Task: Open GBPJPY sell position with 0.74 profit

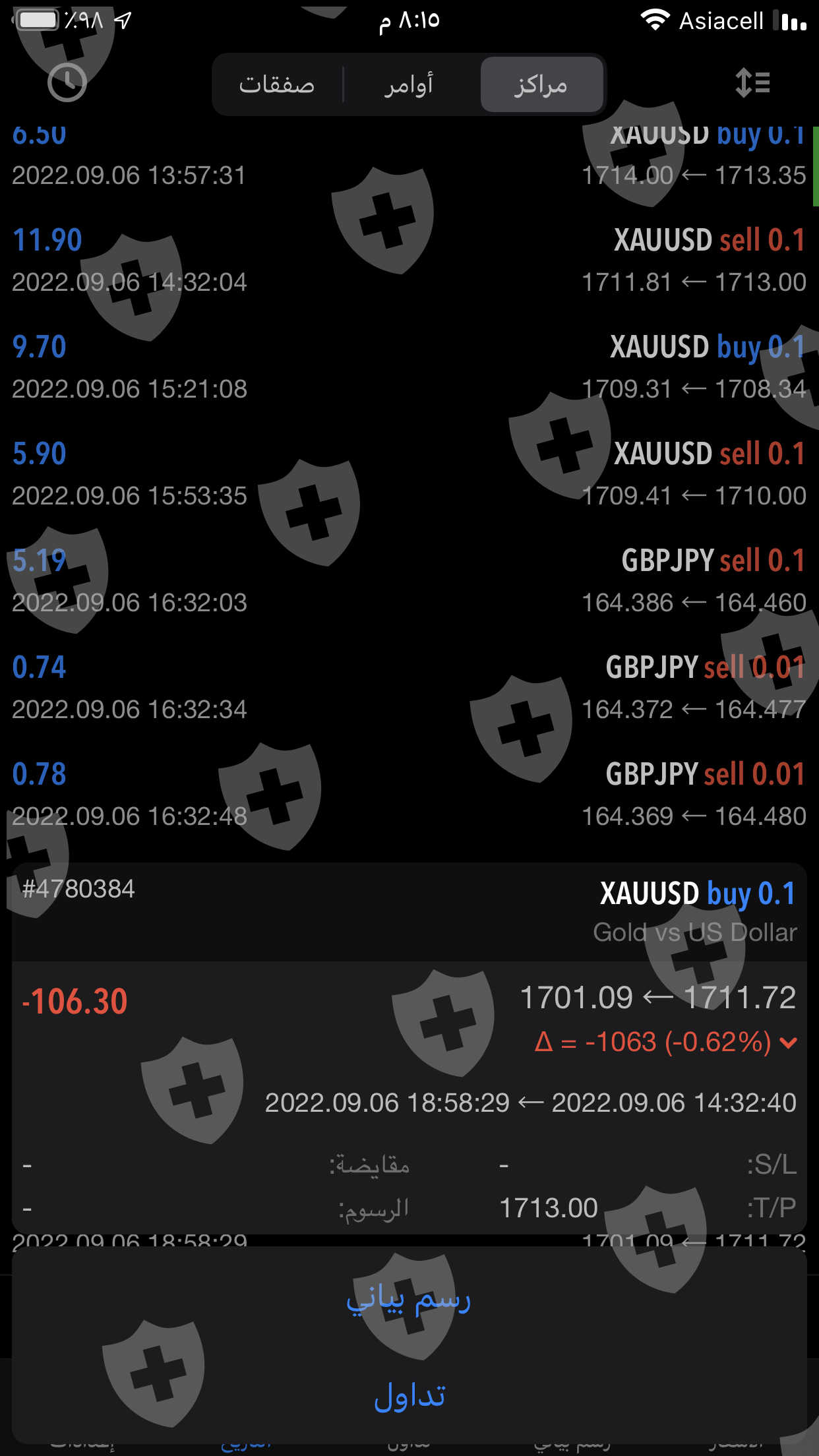Action: click(x=409, y=688)
